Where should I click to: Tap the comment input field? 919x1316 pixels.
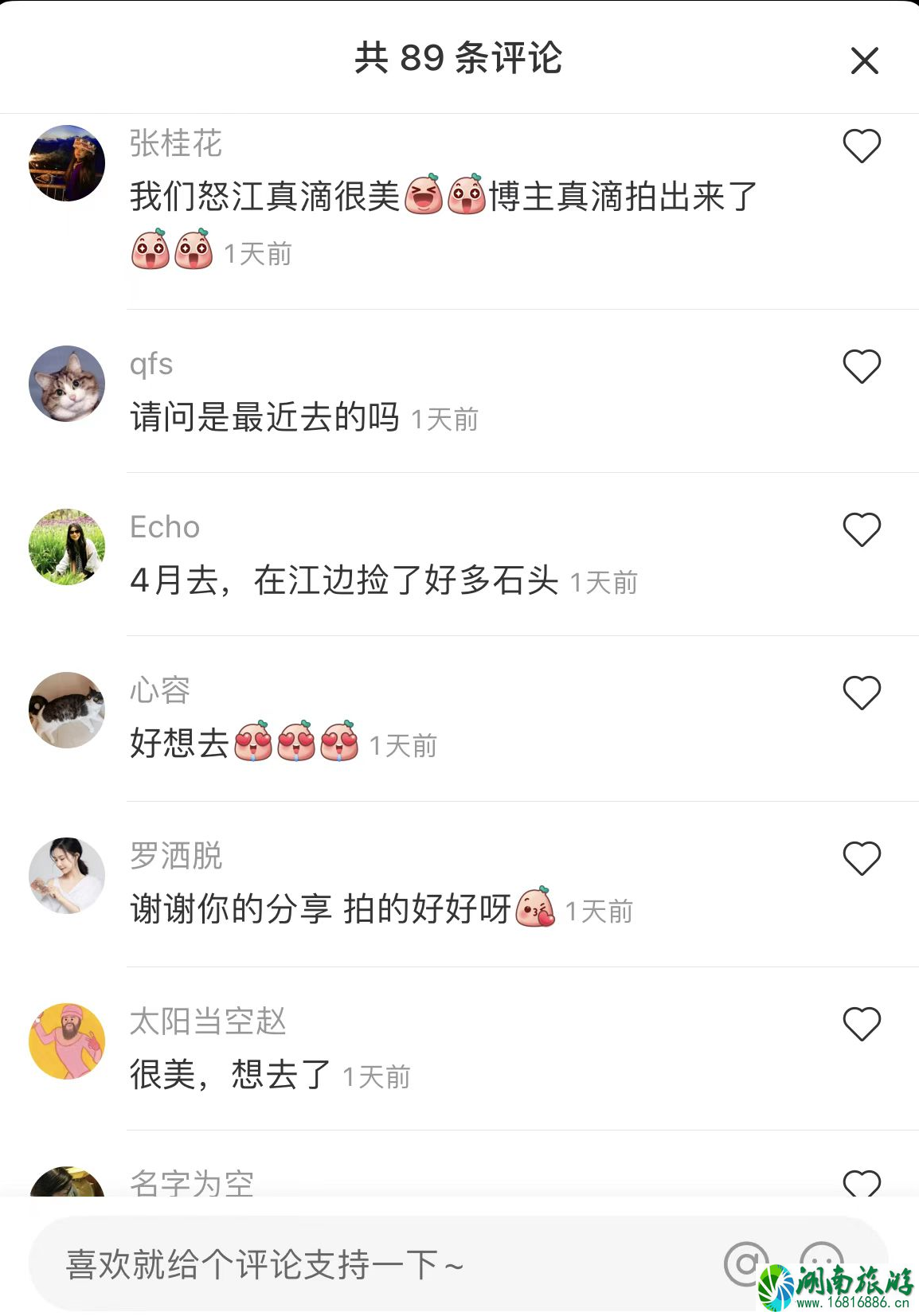point(358,1264)
